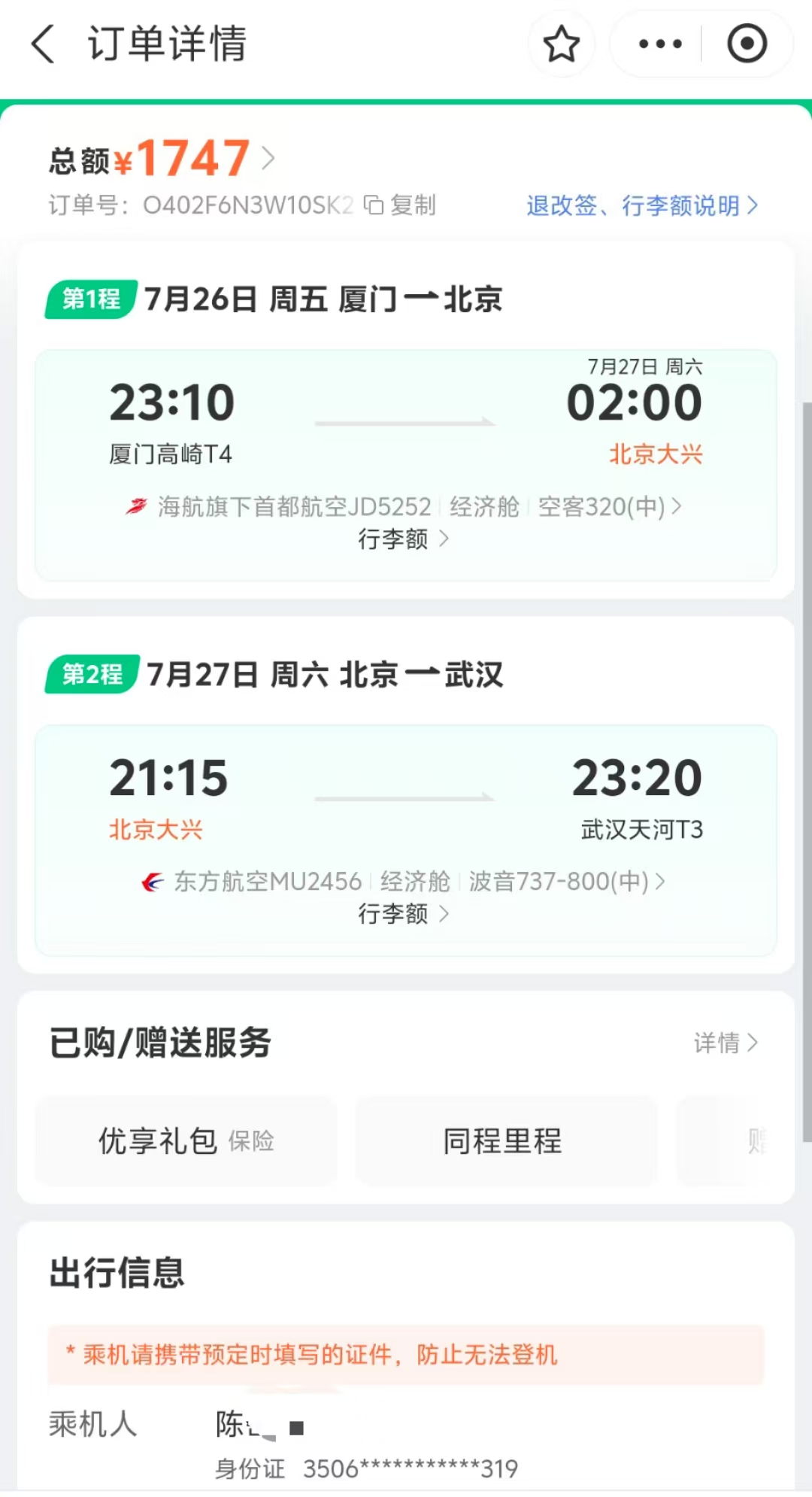
Task: Copy the order number
Action: tap(400, 205)
